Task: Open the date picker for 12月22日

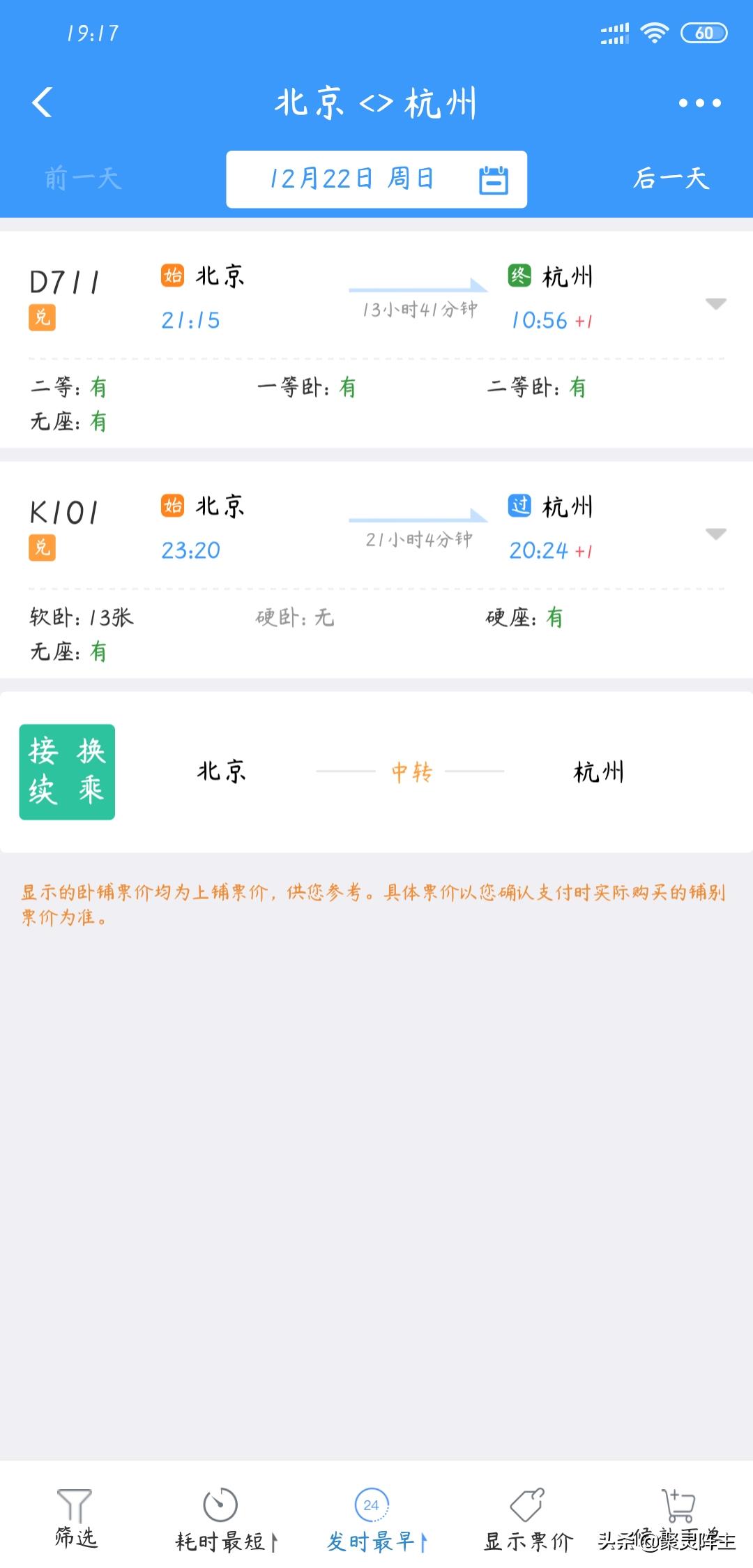Action: click(x=376, y=179)
